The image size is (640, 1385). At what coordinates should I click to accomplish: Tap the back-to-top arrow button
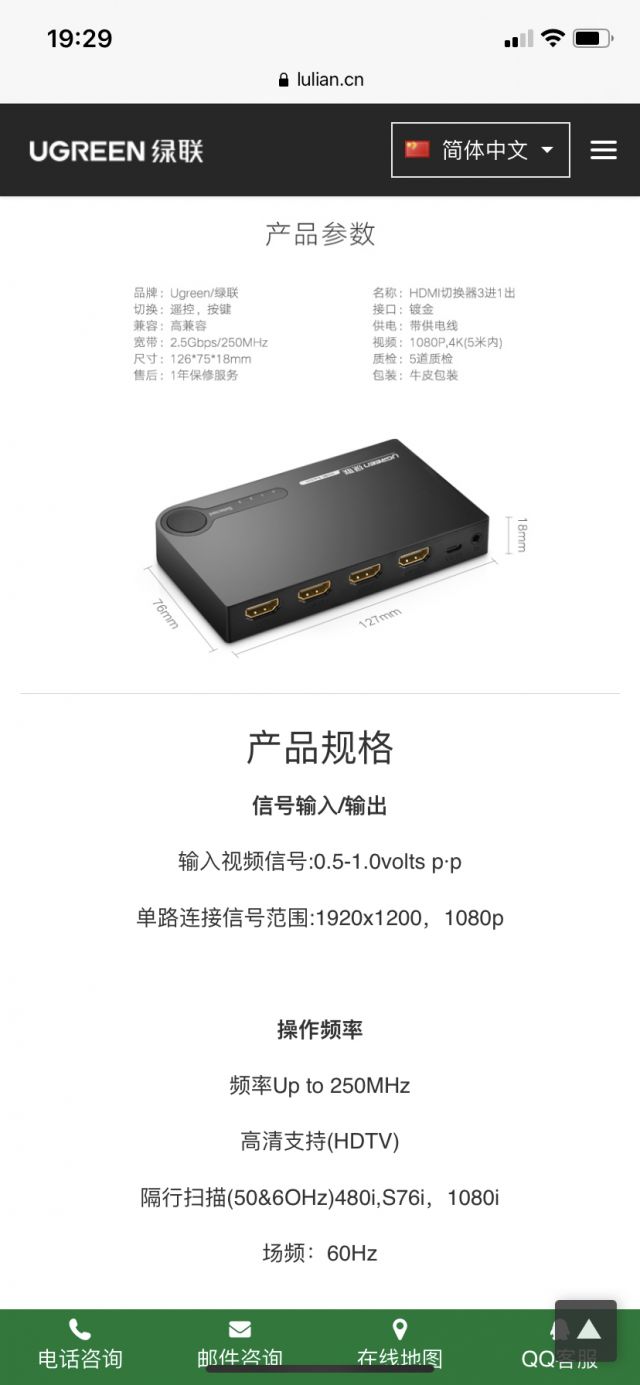(x=587, y=1329)
